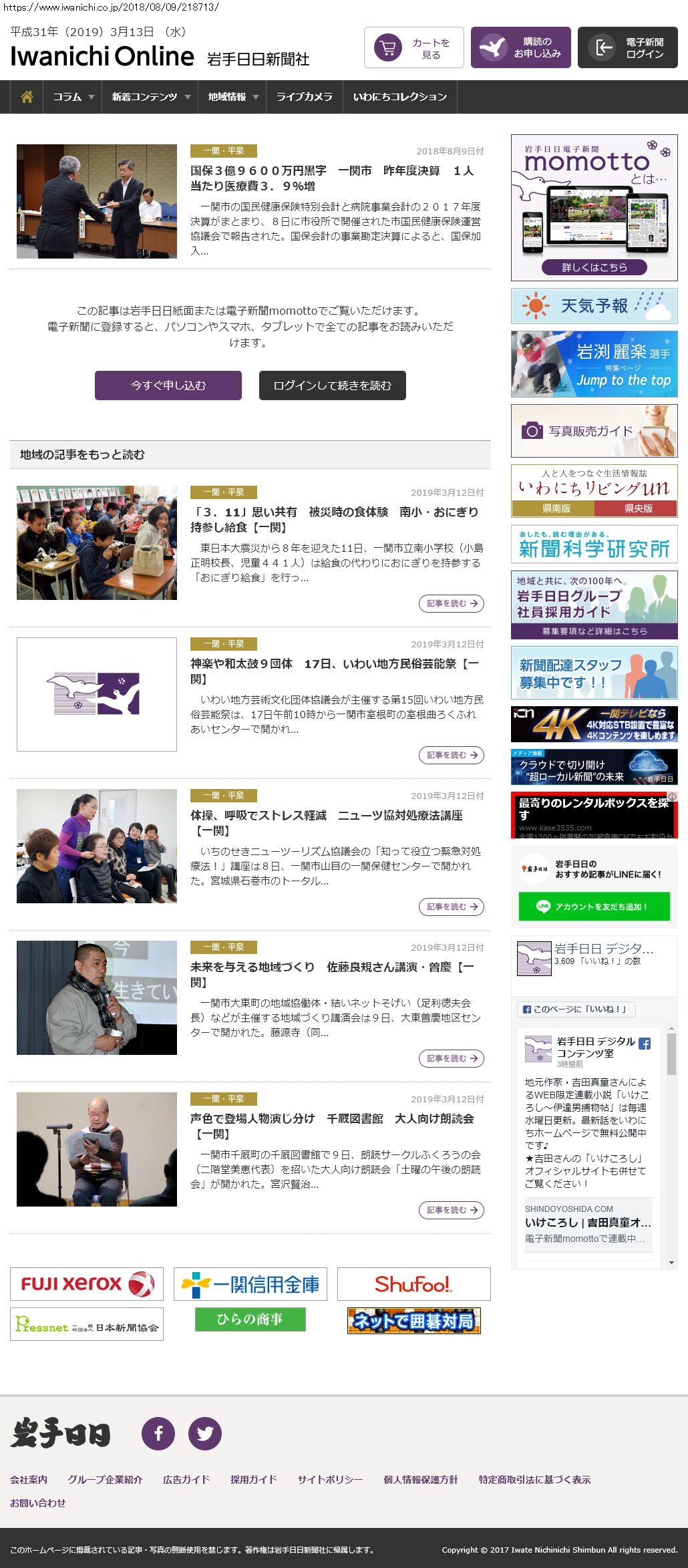This screenshot has height=1568, width=688.
Task: Like the page with このページに「いいね！」
Action: pyautogui.click(x=576, y=1009)
